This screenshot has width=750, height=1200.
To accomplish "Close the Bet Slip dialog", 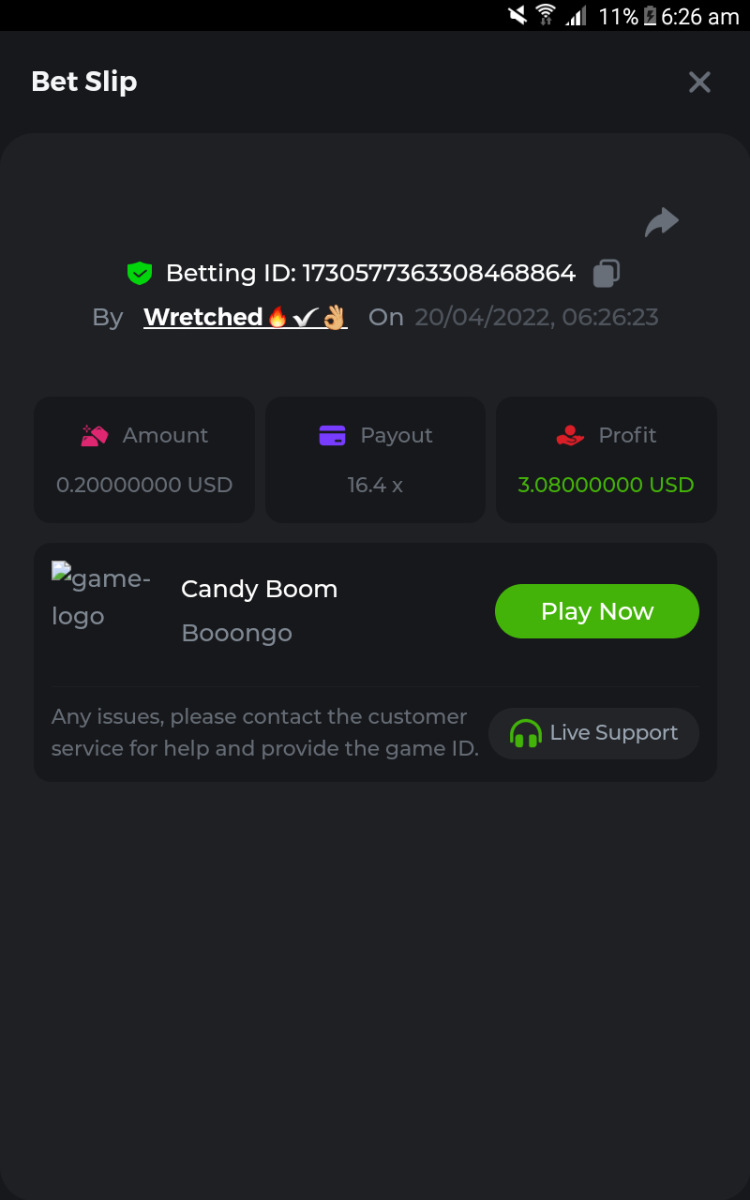I will [x=699, y=82].
